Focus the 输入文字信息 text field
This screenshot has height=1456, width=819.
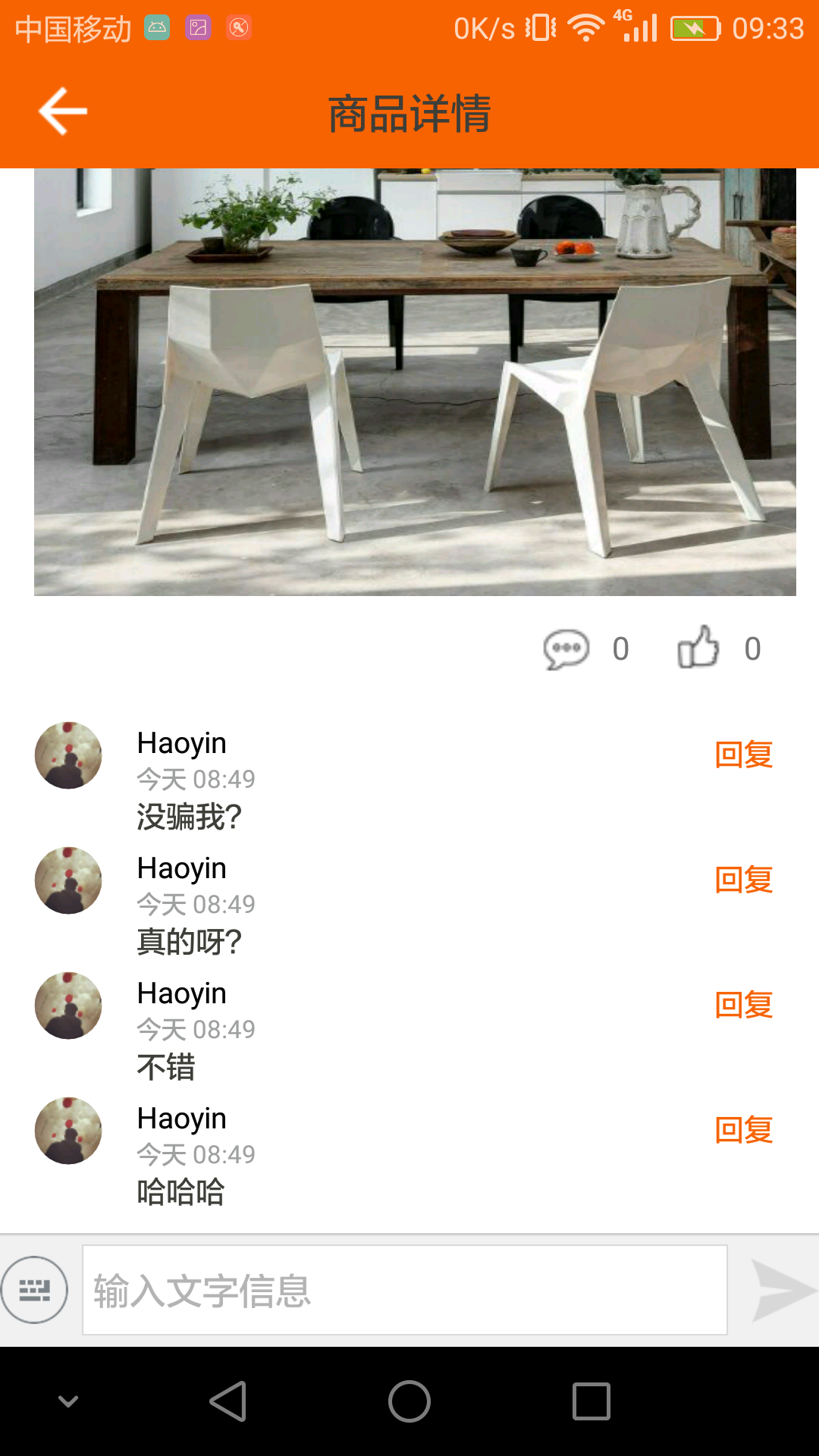click(405, 1290)
